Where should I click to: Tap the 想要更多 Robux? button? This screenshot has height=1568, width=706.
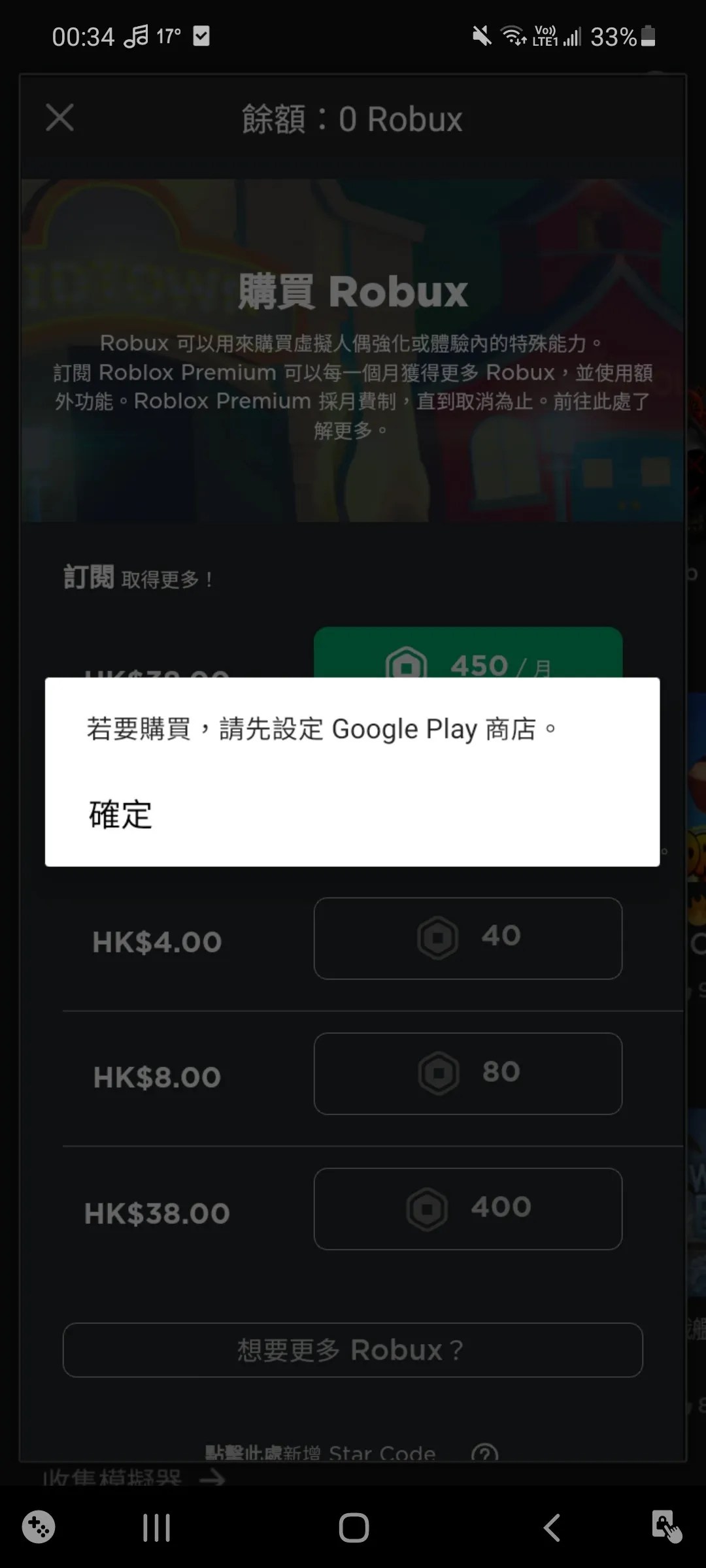(353, 1350)
